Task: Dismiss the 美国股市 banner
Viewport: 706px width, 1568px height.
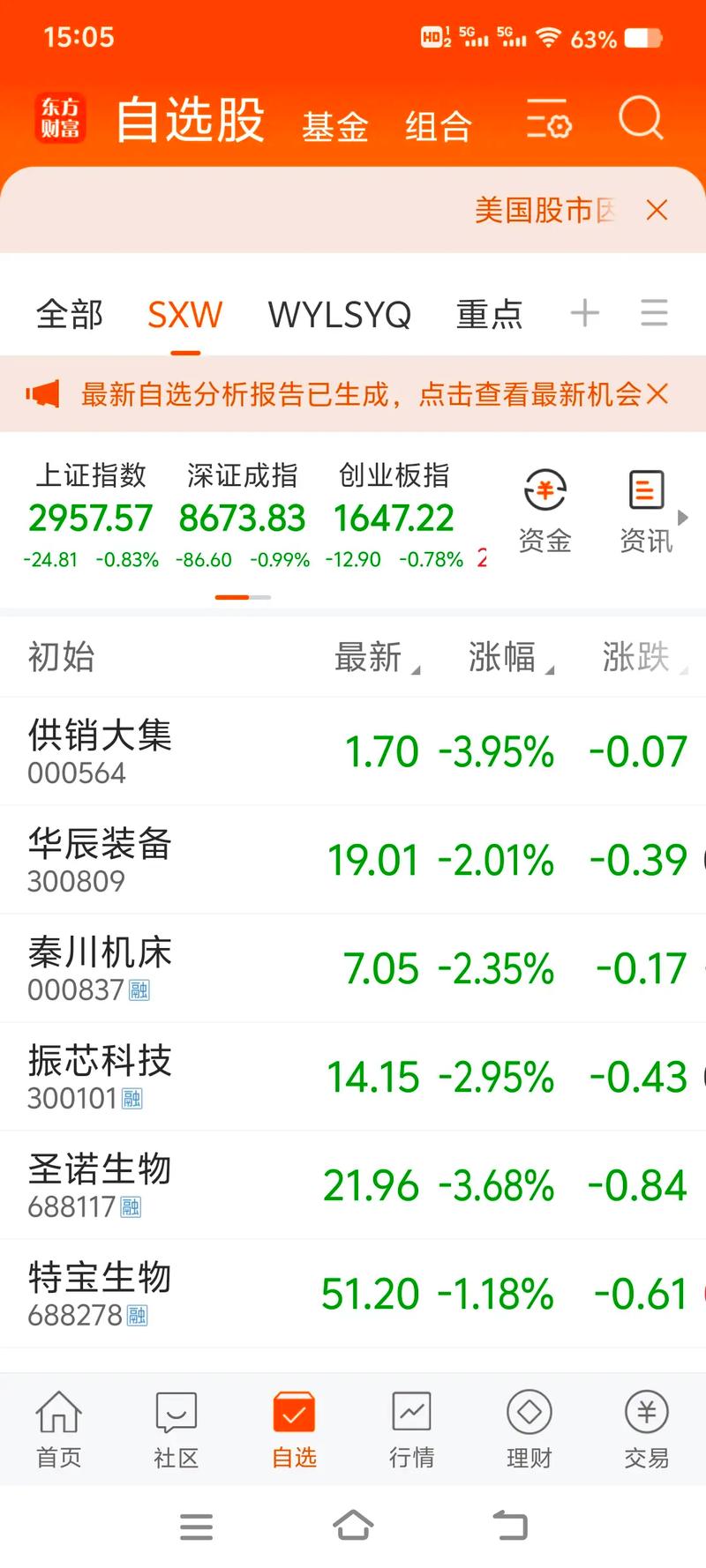Action: (657, 211)
